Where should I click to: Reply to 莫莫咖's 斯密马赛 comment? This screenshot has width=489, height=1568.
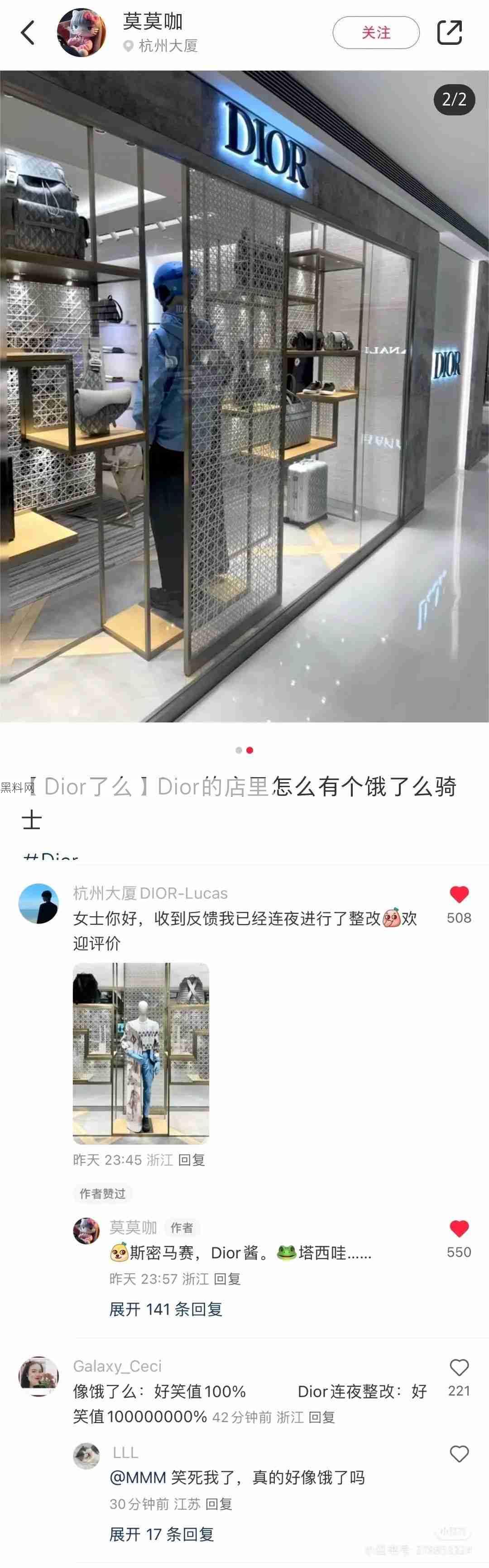coord(227,1279)
